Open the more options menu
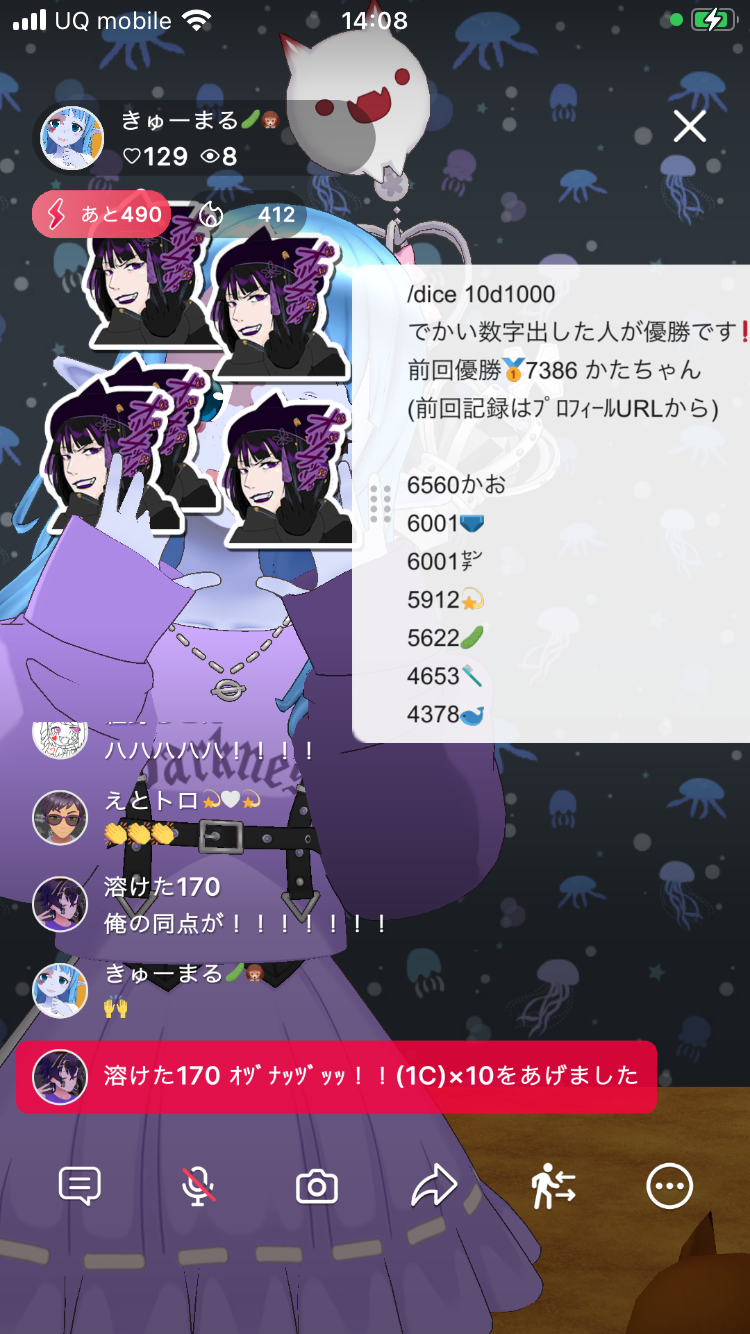The width and height of the screenshot is (750, 1334). (x=669, y=1186)
